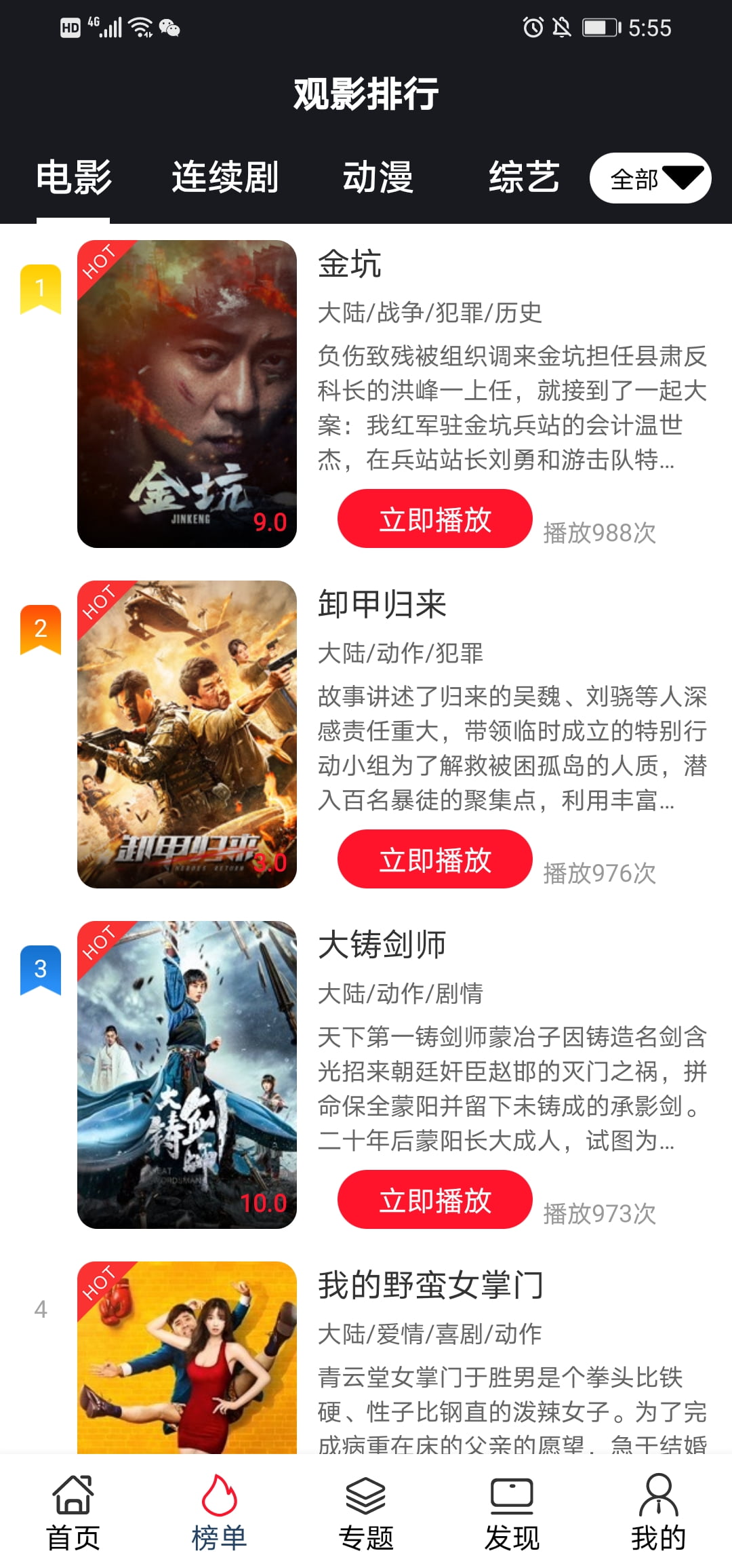Go to the 首页 home tab
732x1568 pixels.
point(73,1513)
